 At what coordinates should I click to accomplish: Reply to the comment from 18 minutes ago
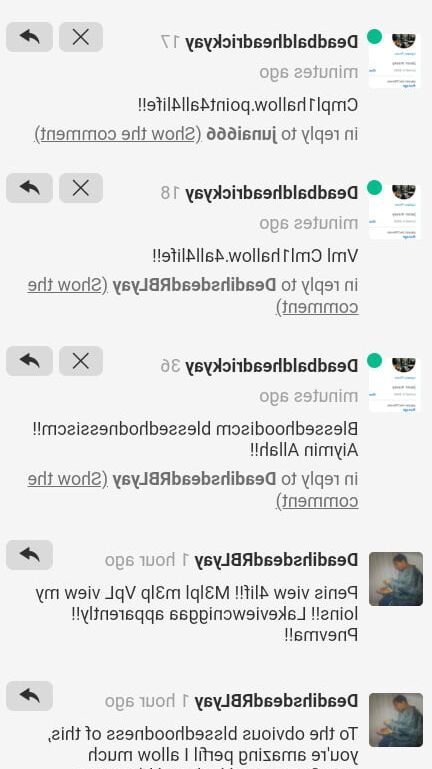click(29, 188)
